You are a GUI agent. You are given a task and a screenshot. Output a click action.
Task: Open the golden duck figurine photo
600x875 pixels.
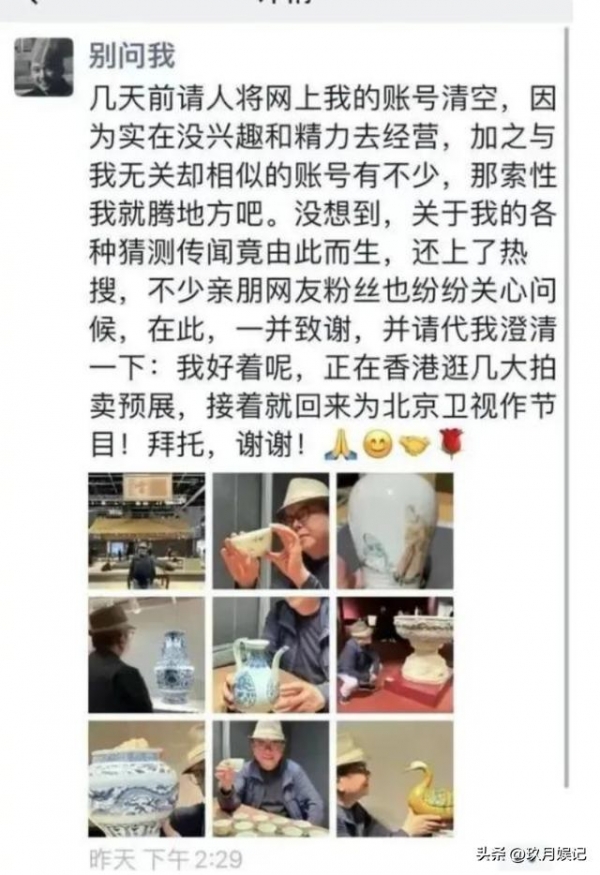coord(394,779)
